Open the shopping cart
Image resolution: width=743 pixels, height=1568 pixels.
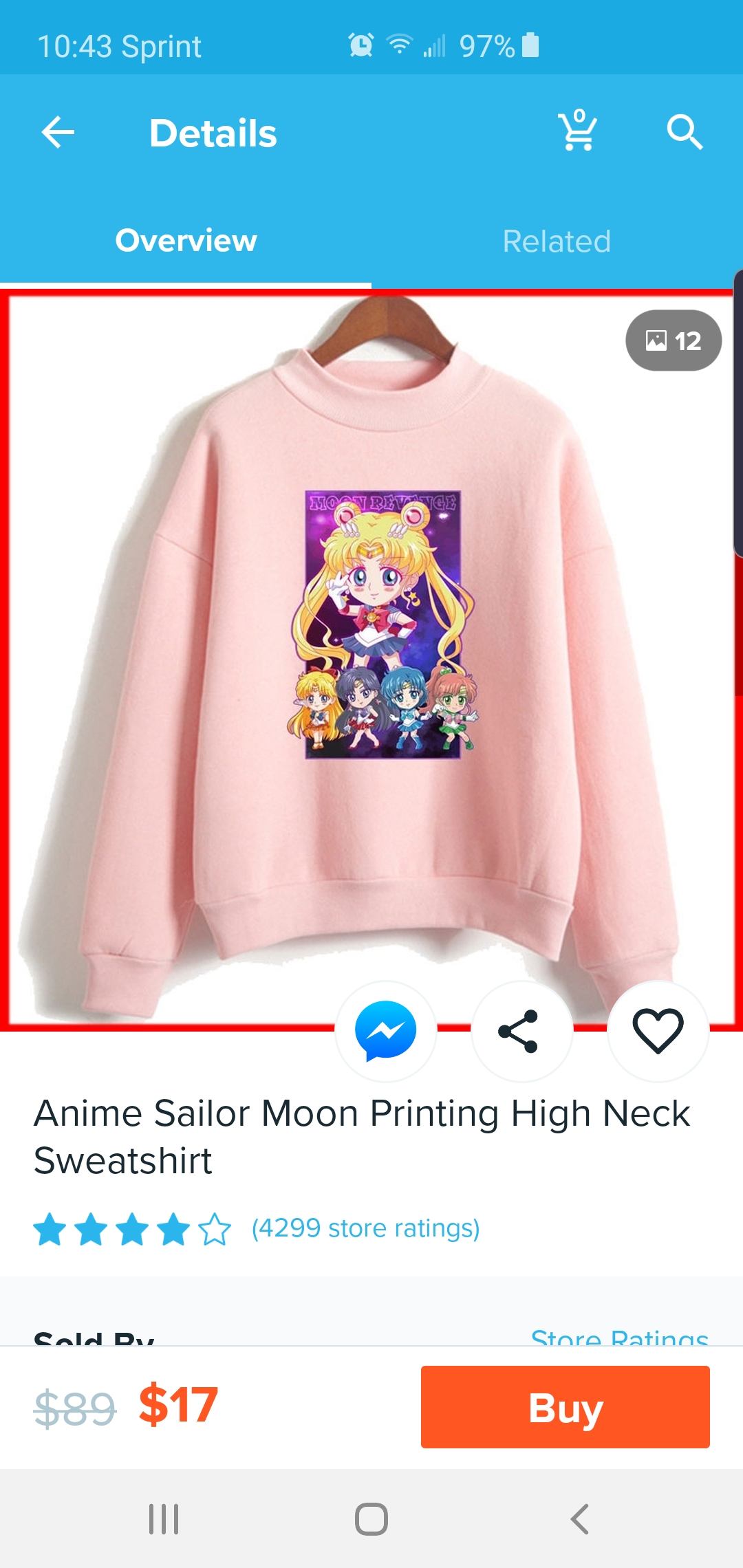(x=577, y=130)
